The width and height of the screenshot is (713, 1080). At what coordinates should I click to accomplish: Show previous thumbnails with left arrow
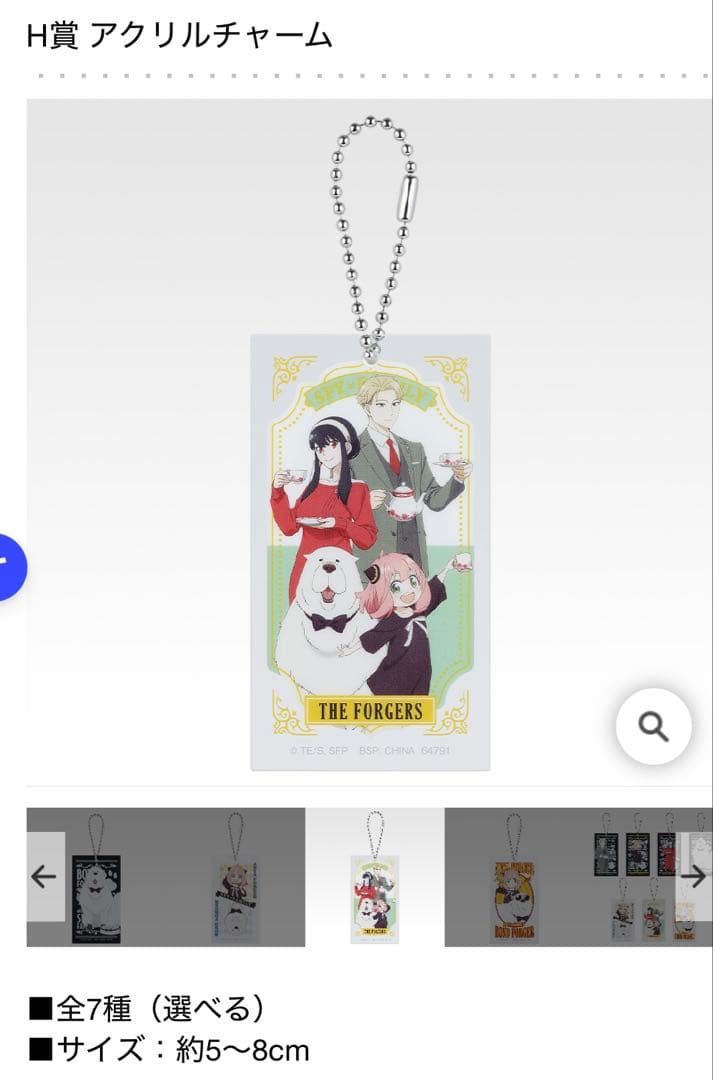click(45, 877)
